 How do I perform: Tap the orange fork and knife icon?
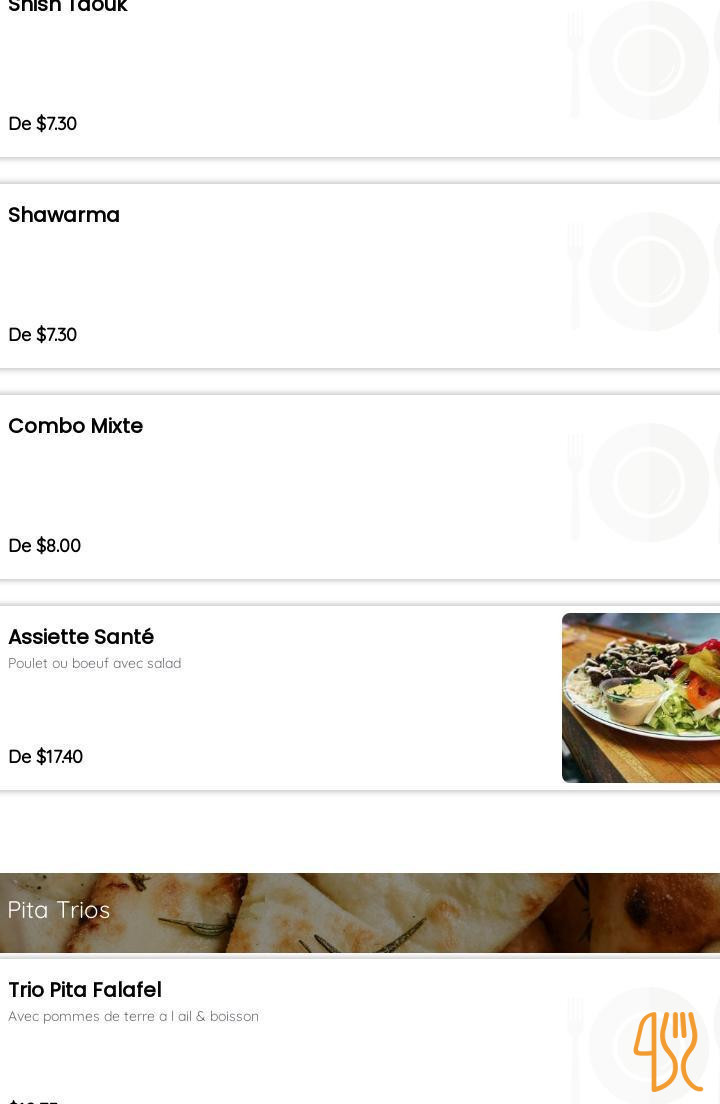[x=667, y=1050]
